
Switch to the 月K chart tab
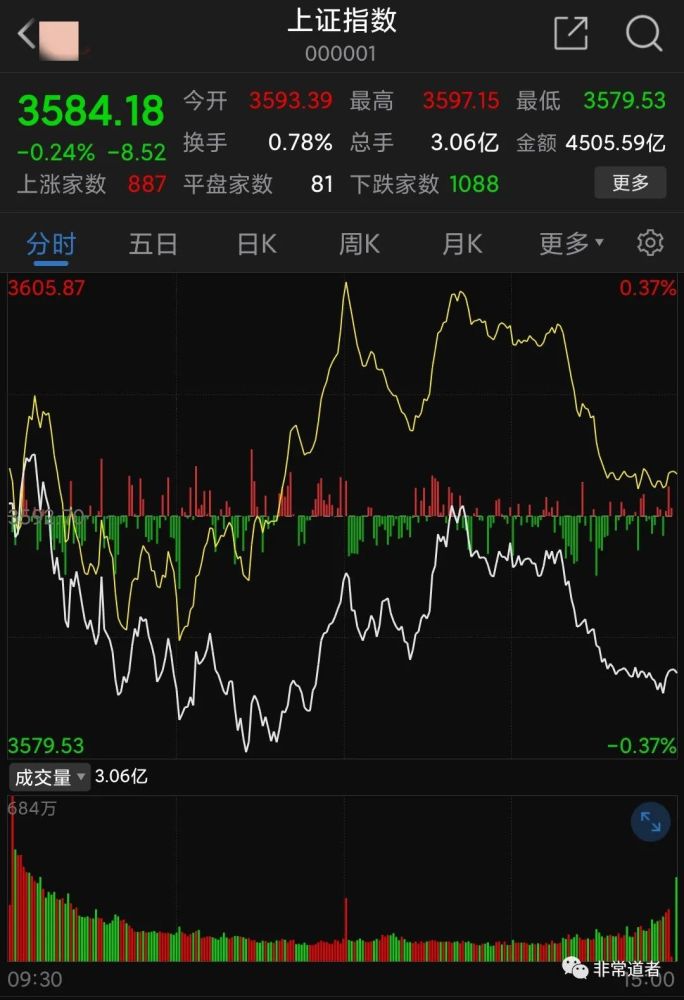(462, 243)
